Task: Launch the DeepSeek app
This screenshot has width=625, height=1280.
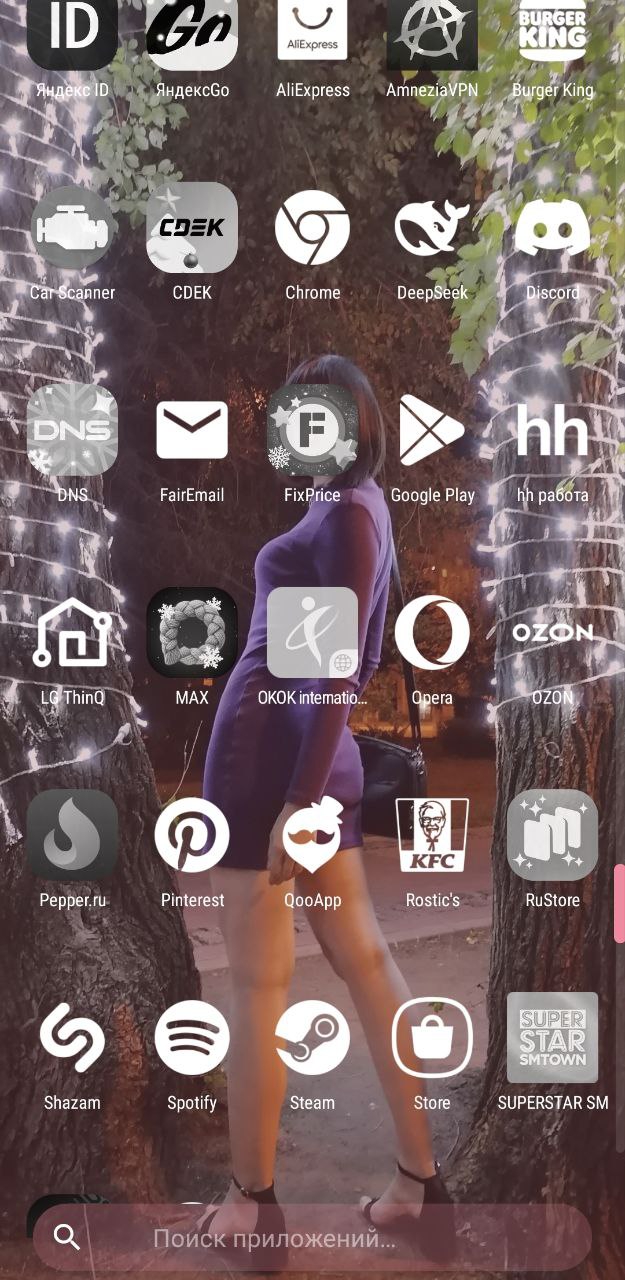Action: [432, 228]
